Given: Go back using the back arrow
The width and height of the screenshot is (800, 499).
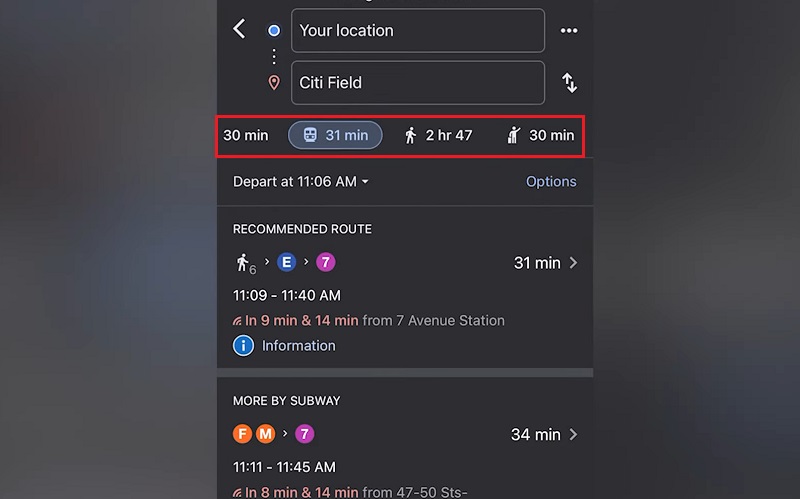Looking at the screenshot, I should (x=239, y=29).
